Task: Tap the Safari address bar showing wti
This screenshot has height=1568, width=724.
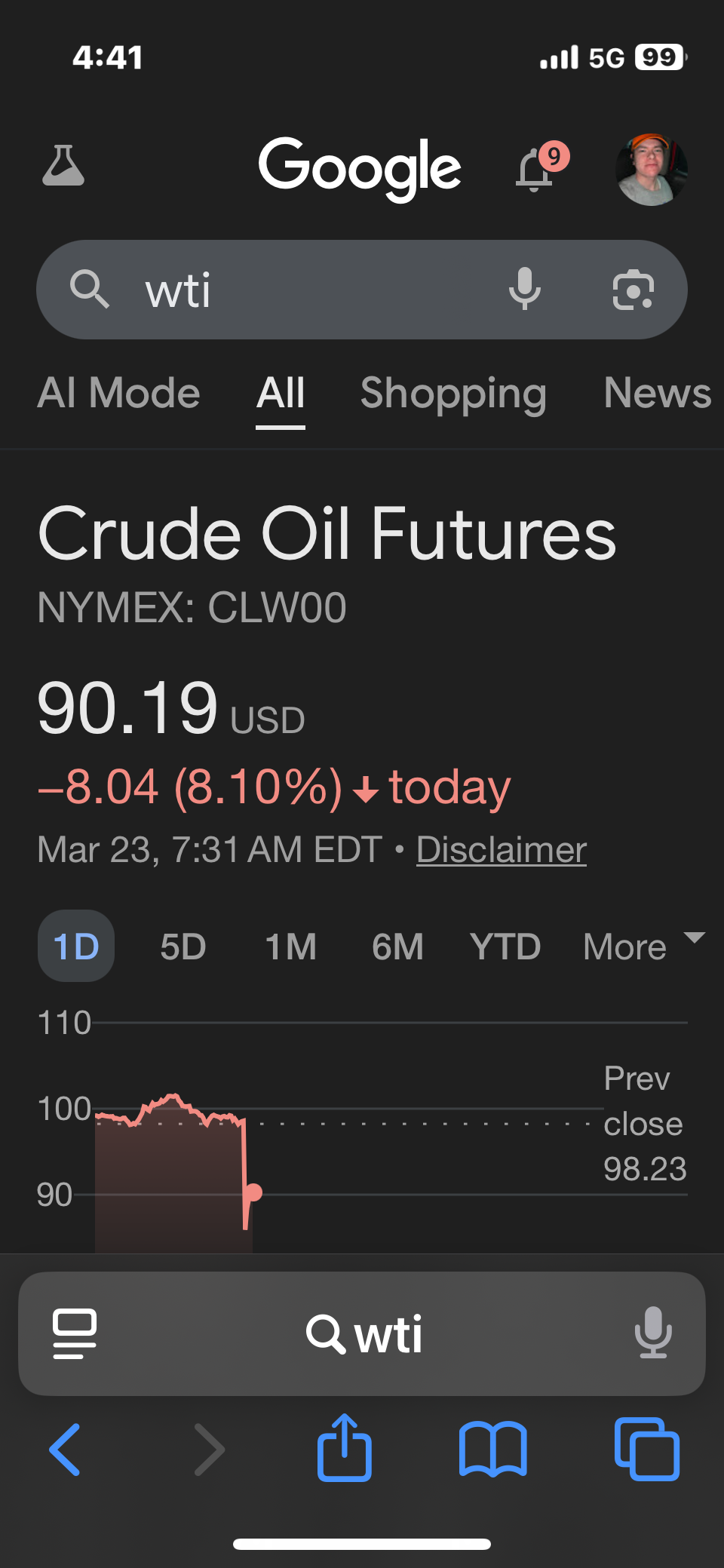Action: pos(364,1334)
